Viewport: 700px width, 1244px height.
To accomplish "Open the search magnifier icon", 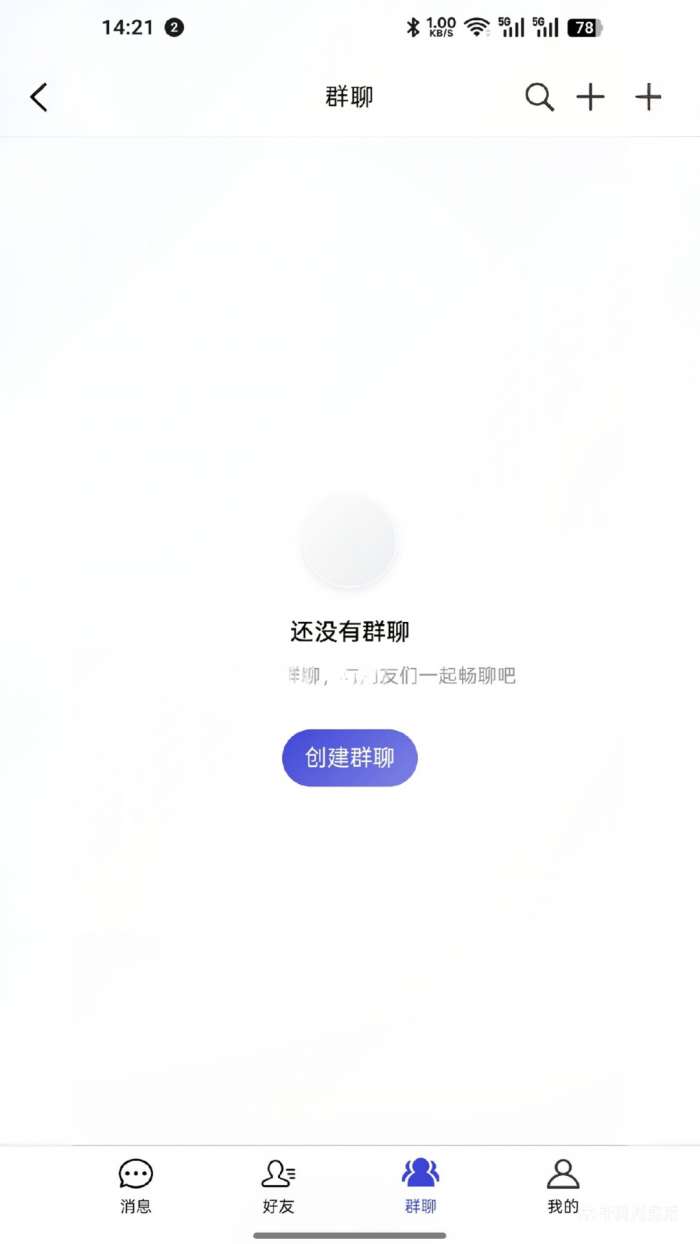I will [539, 97].
